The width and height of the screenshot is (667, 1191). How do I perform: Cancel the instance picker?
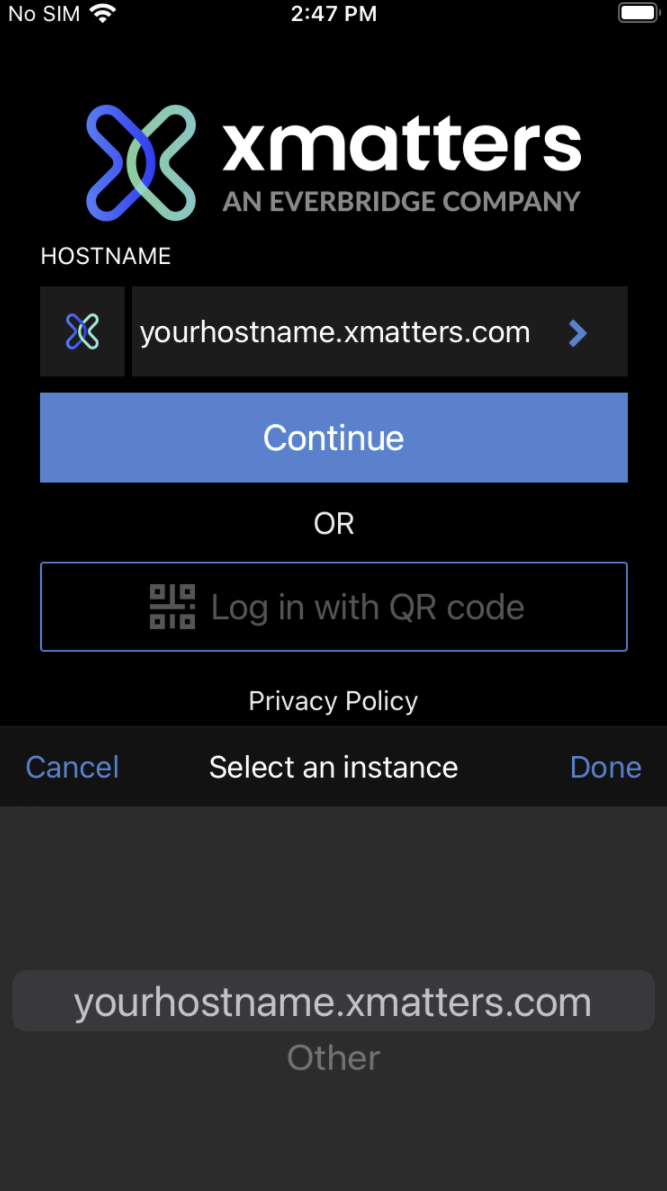coord(72,767)
